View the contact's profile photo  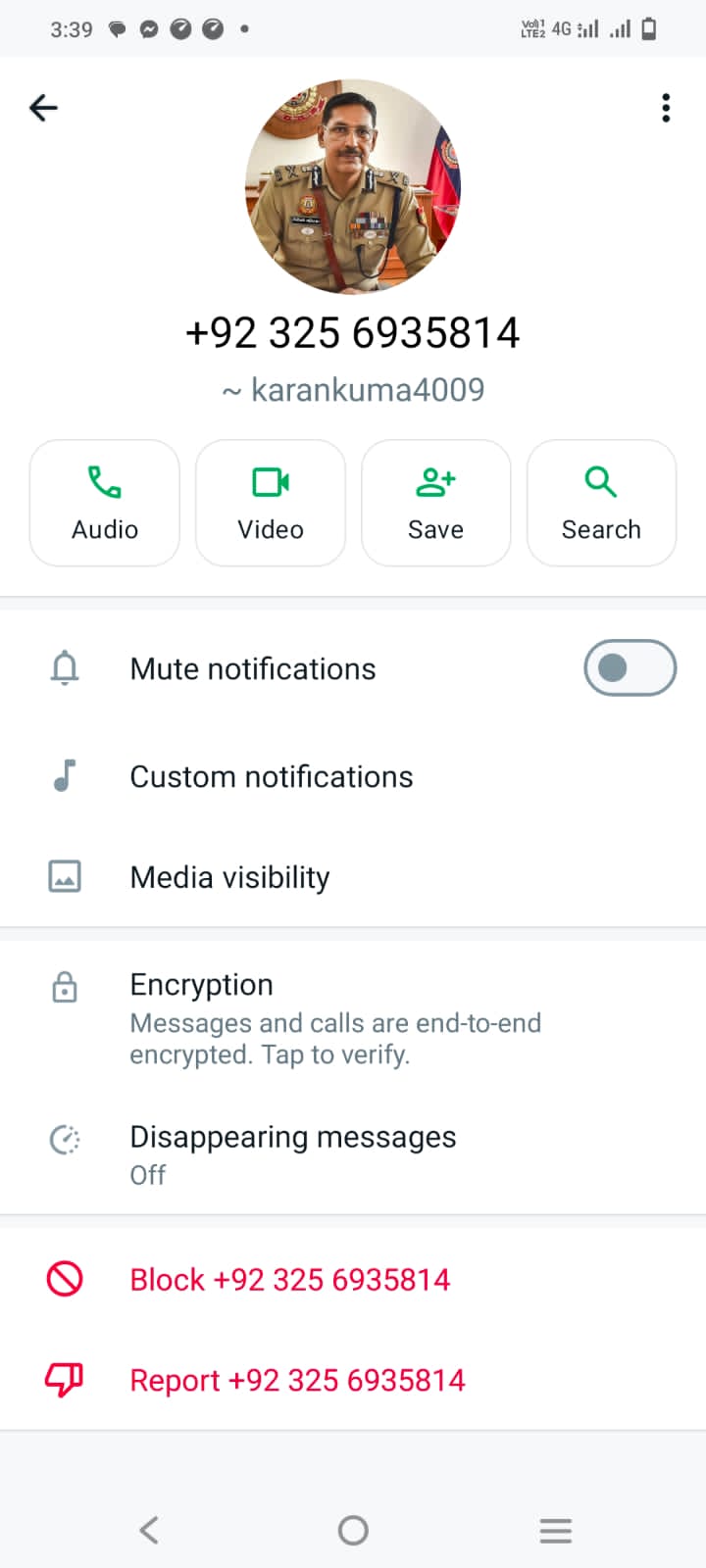353,186
